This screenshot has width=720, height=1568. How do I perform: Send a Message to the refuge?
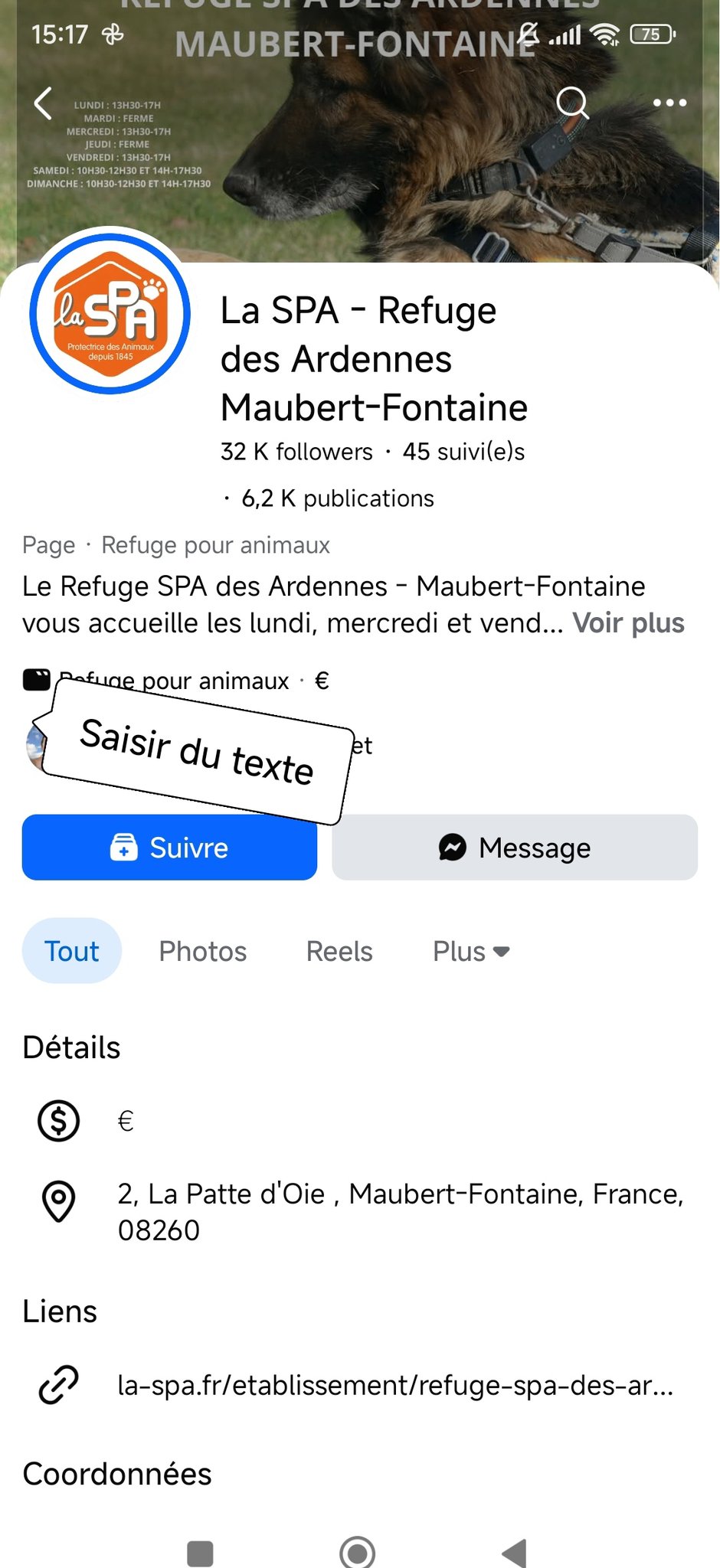tap(515, 848)
